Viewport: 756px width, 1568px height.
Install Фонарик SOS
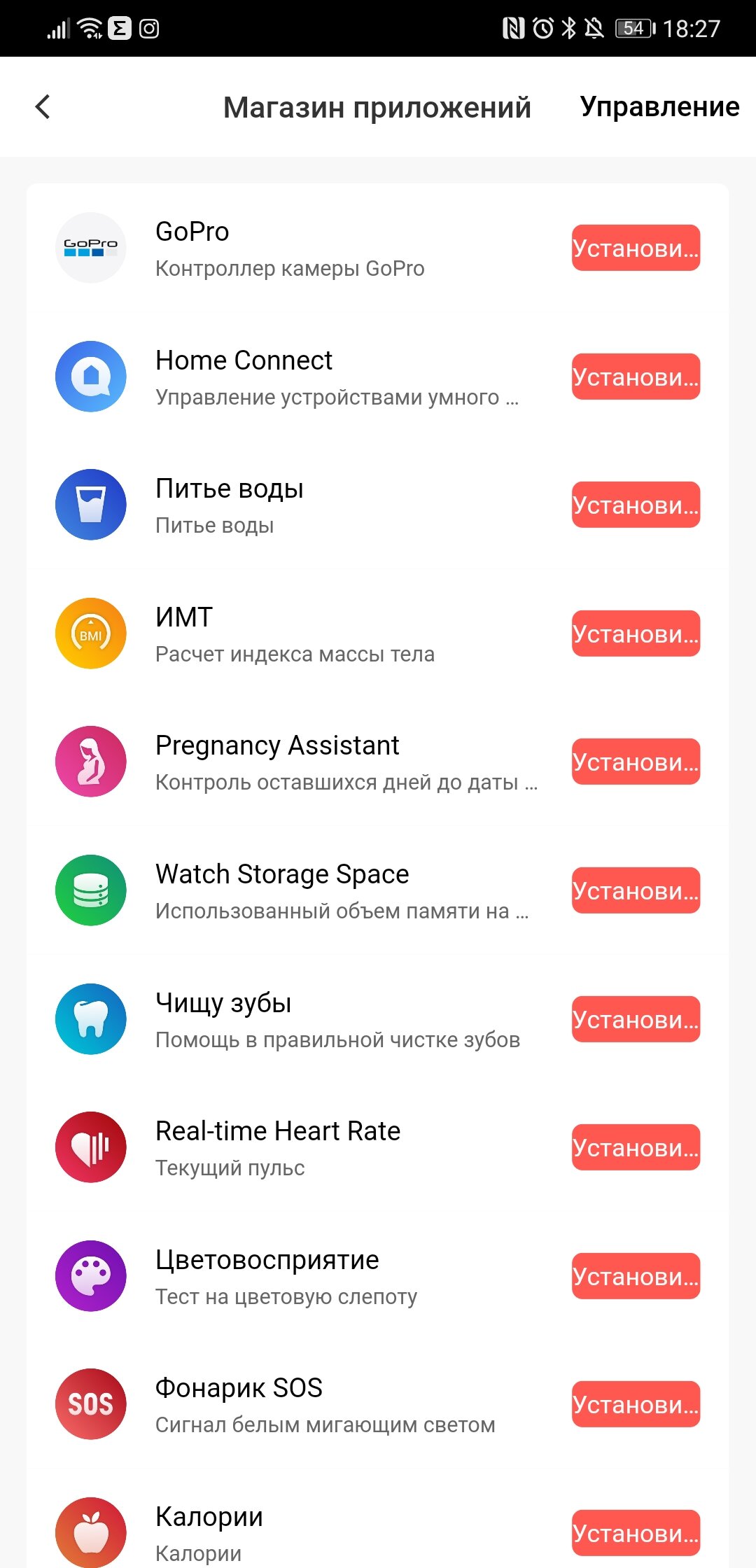tap(636, 1404)
